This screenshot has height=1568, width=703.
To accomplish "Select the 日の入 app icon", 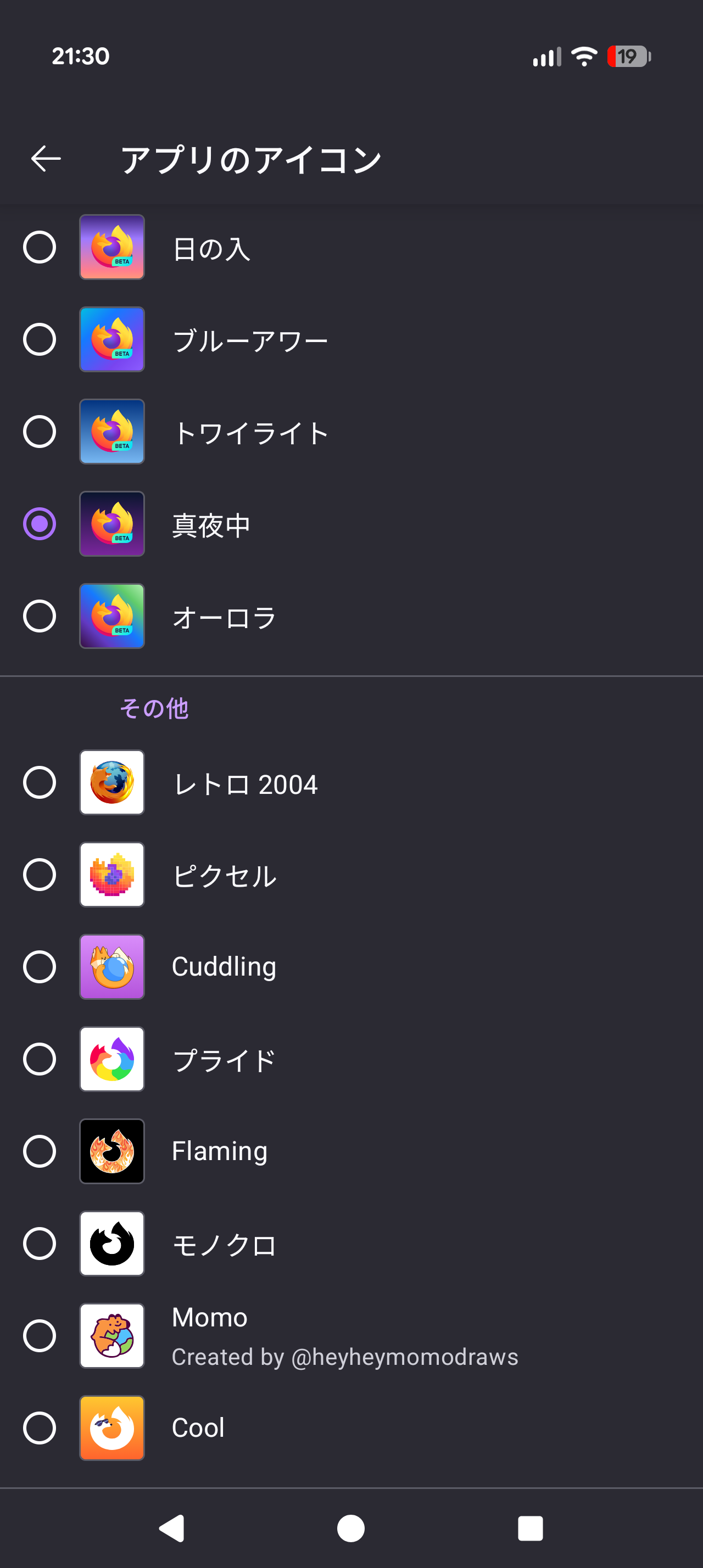I will point(40,247).
